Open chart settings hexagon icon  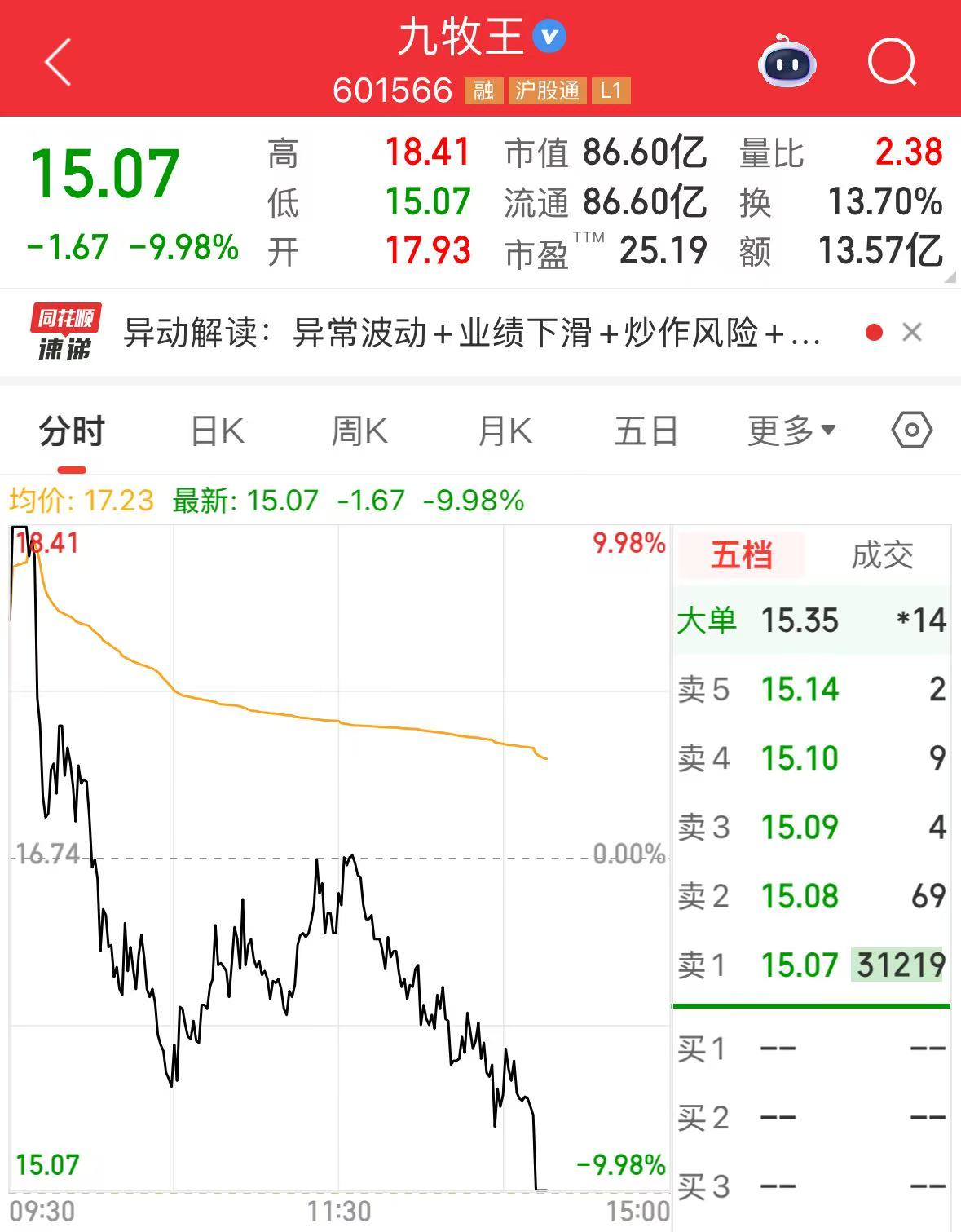pos(911,431)
